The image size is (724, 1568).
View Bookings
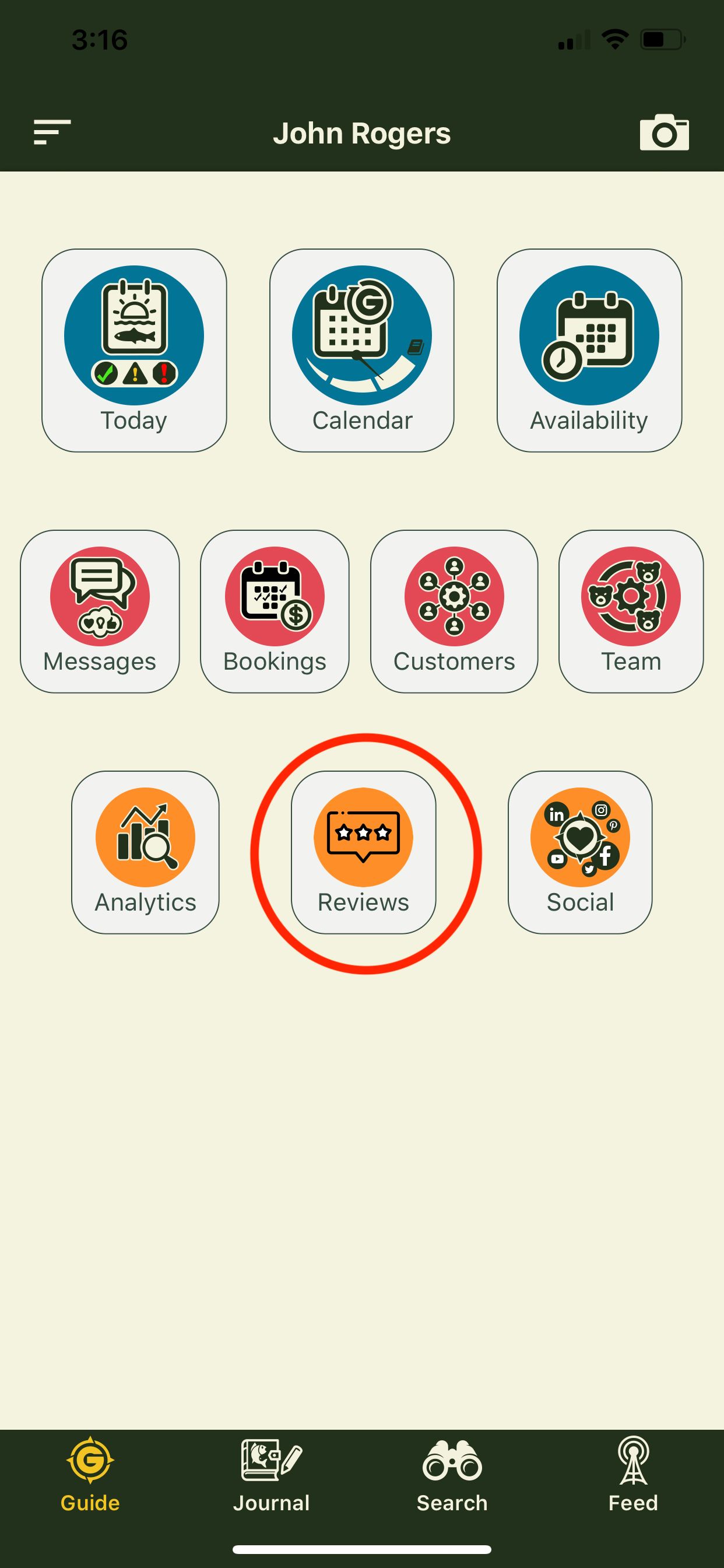275,611
